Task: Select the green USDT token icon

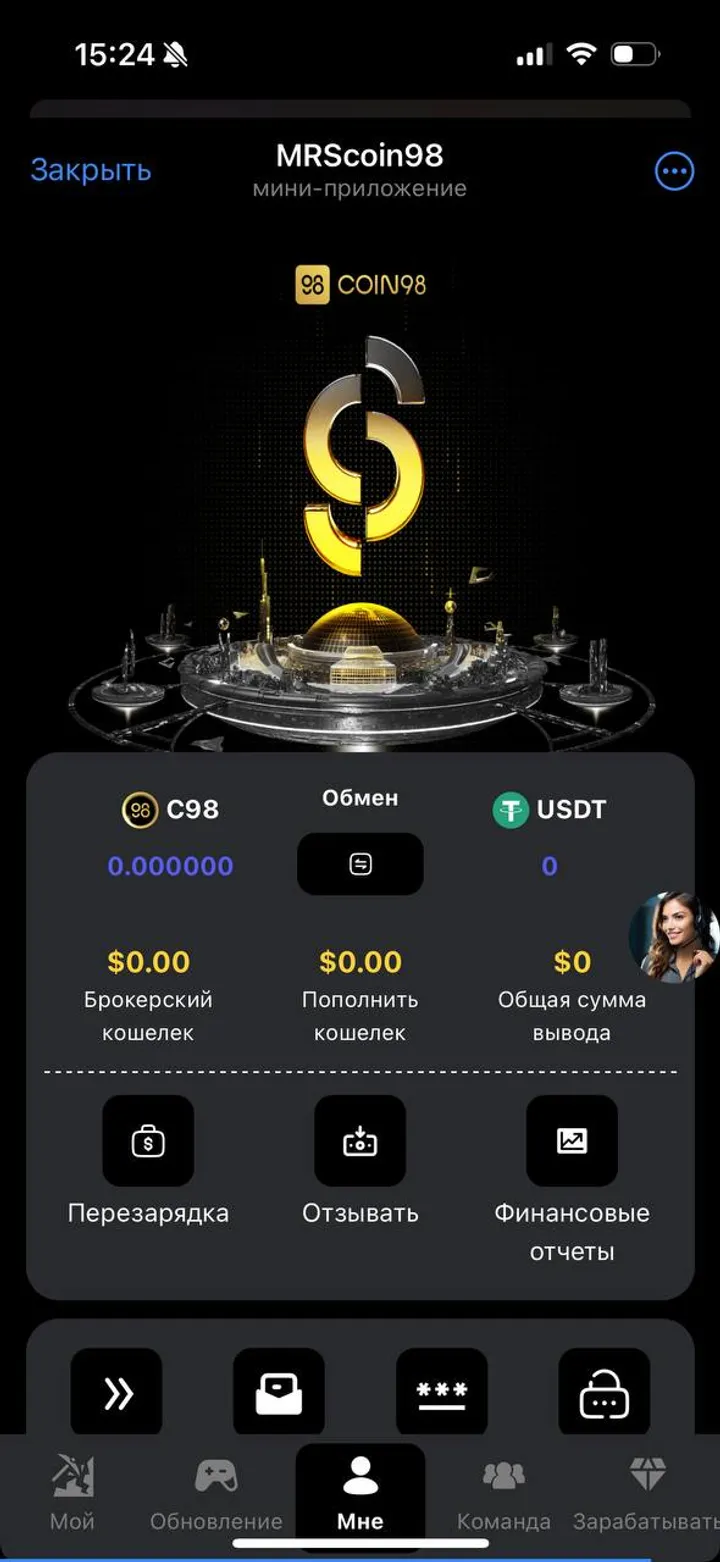Action: coord(512,810)
